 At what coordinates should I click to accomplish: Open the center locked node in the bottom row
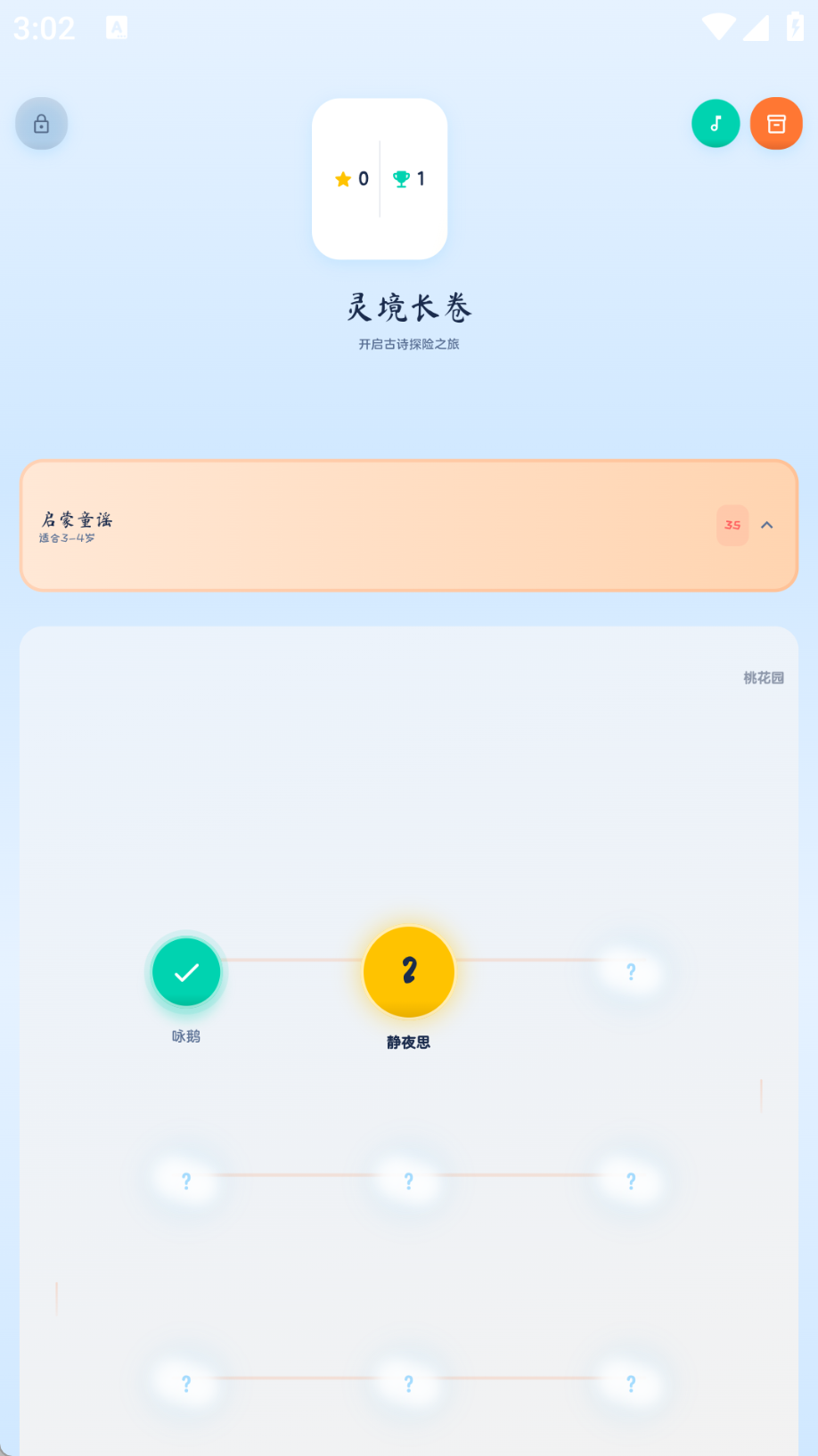408,1384
